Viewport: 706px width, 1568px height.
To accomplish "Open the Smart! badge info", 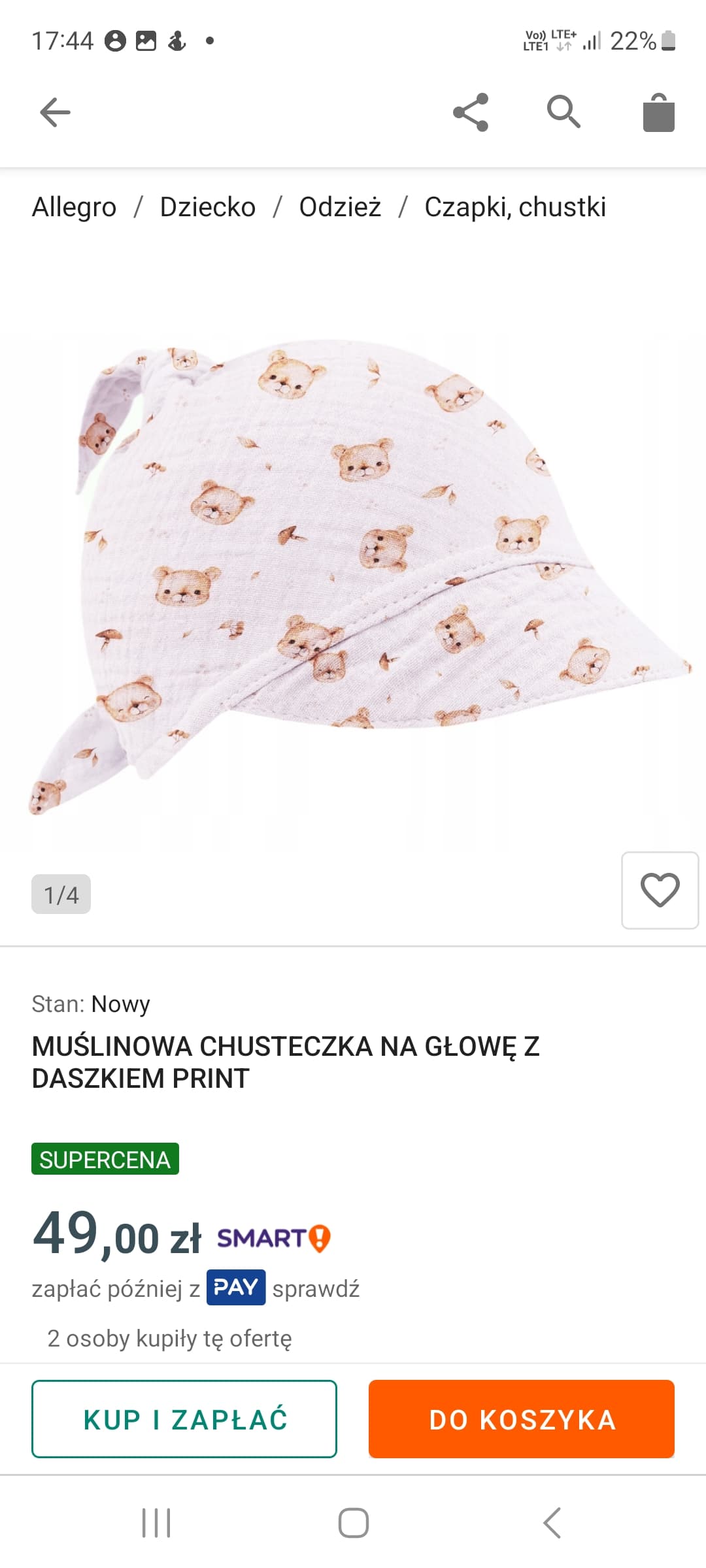I will pyautogui.click(x=274, y=1238).
